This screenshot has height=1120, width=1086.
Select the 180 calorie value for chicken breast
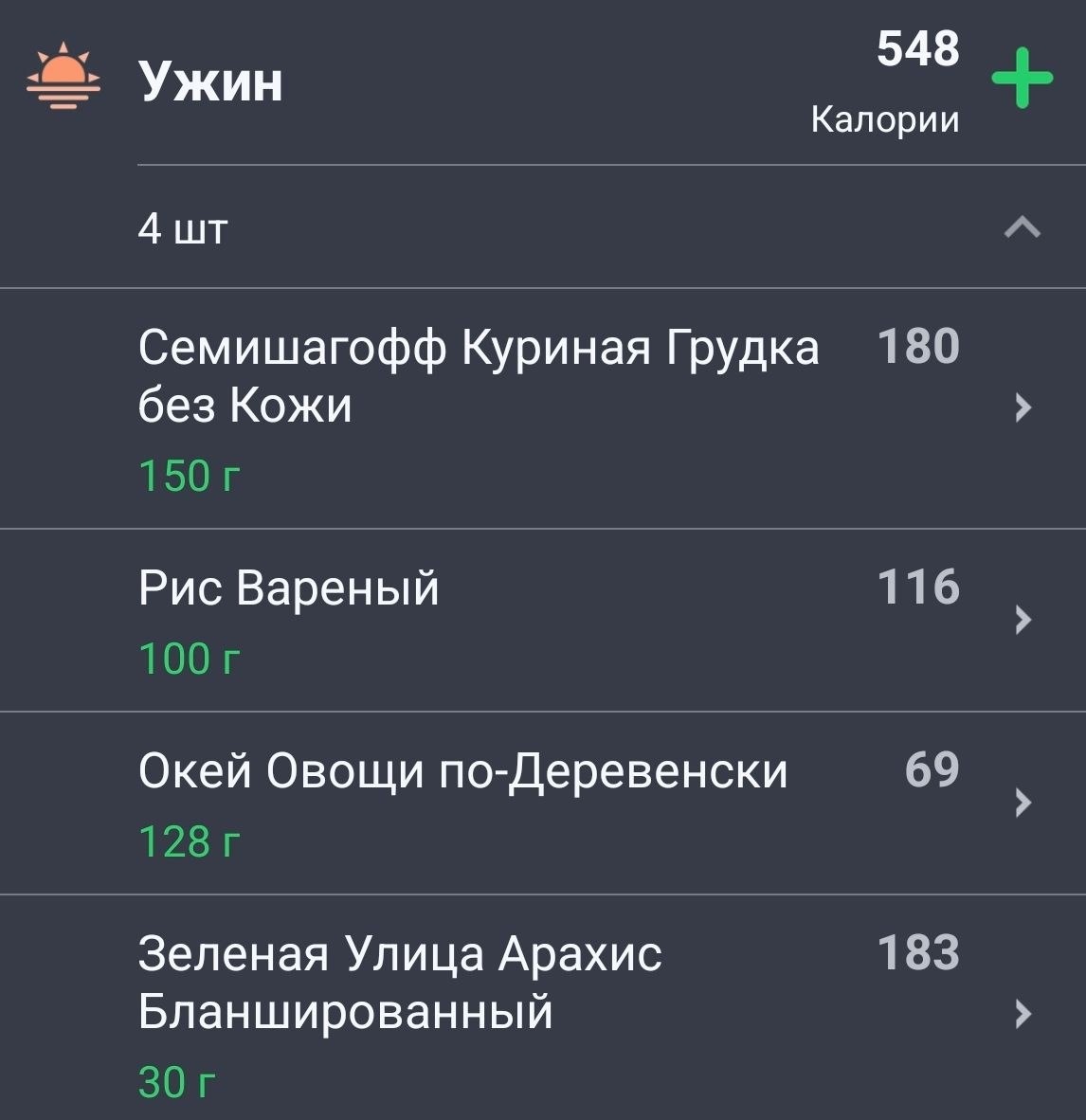pyautogui.click(x=915, y=347)
